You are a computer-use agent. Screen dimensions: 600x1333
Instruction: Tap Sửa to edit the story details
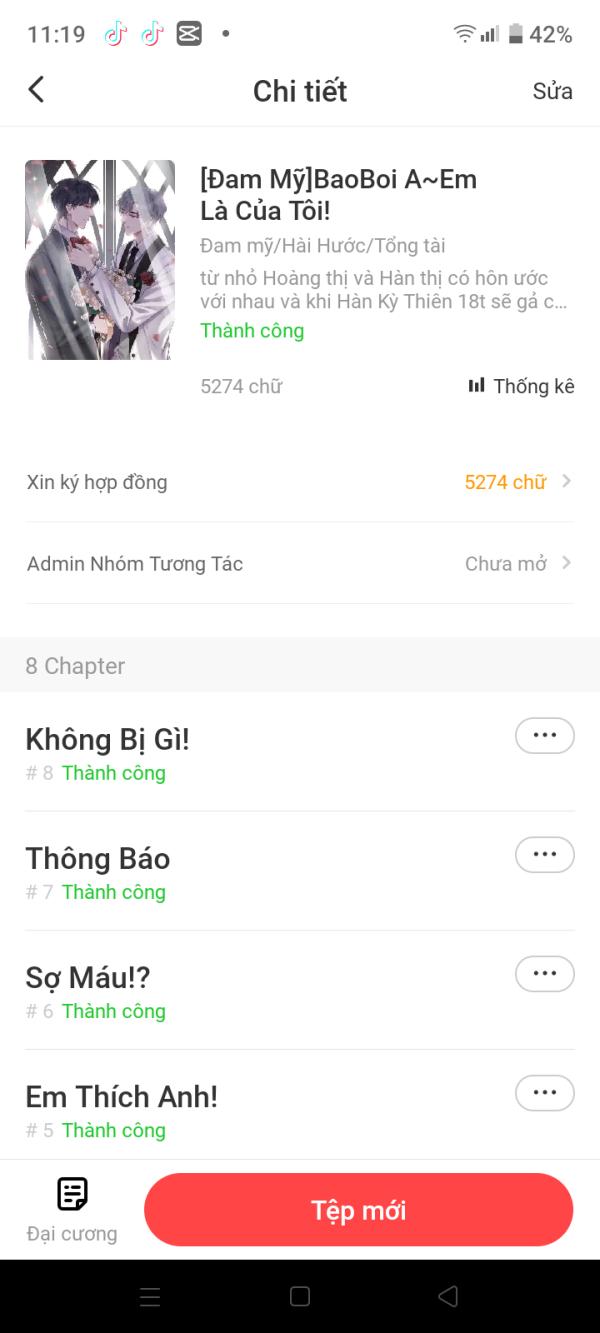click(x=552, y=91)
